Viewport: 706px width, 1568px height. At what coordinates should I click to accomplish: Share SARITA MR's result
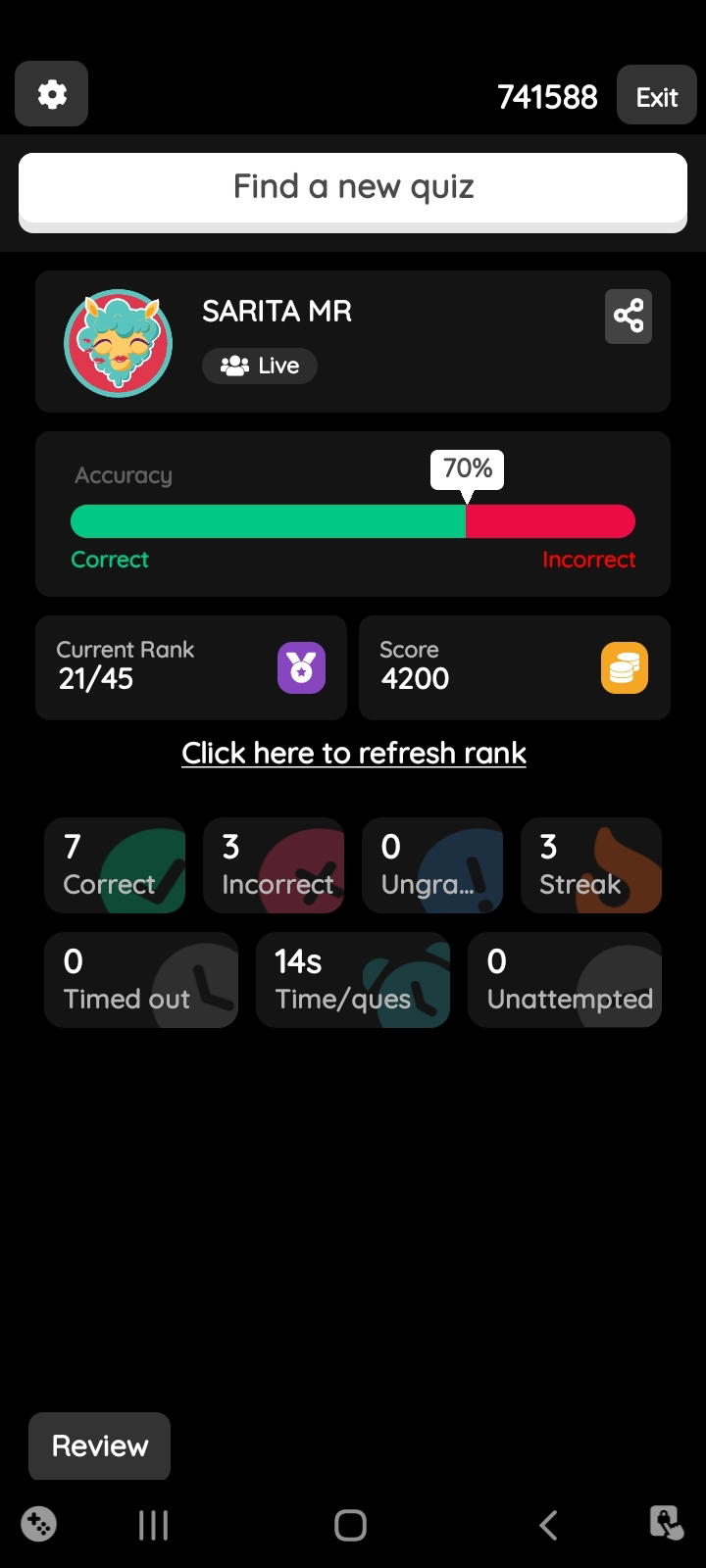click(x=628, y=317)
